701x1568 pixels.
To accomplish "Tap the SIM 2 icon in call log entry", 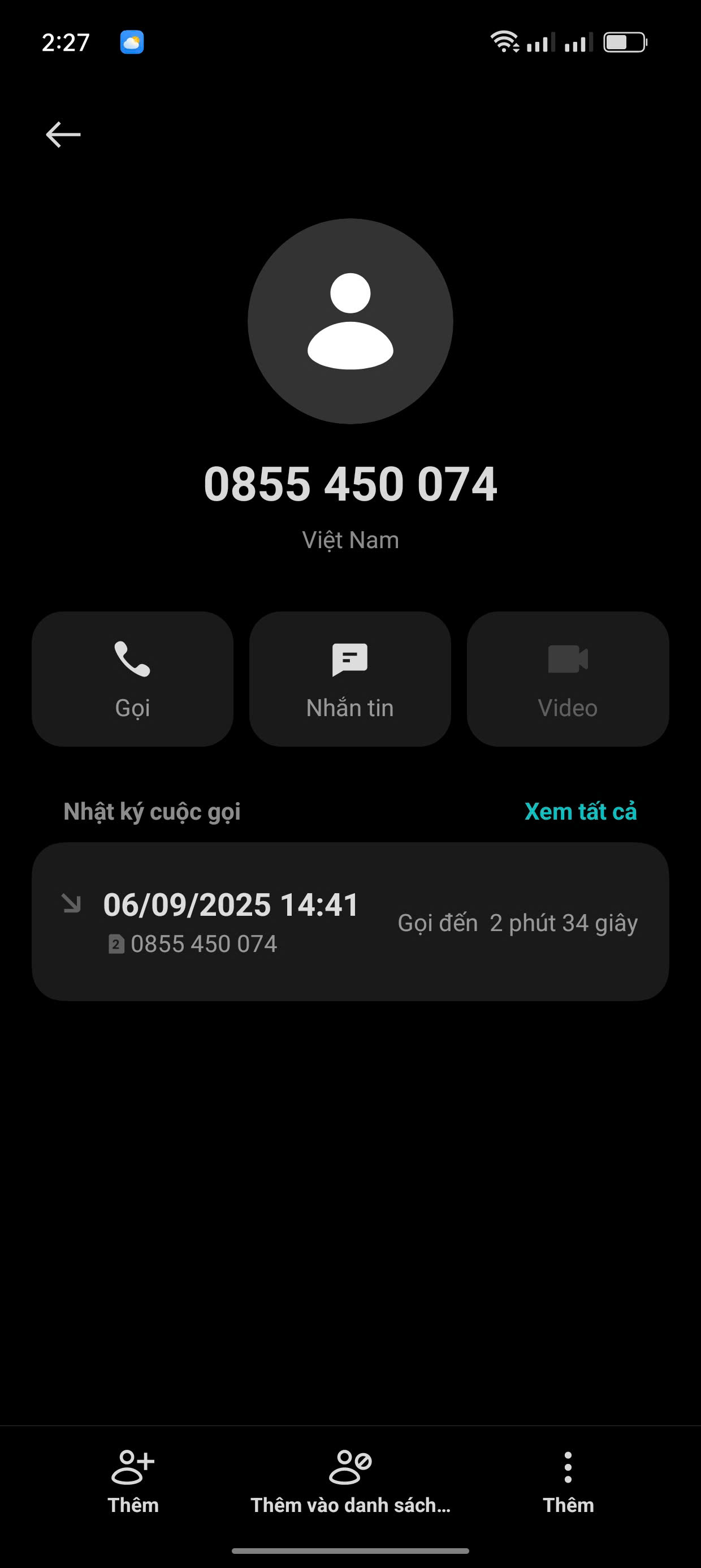I will click(117, 943).
